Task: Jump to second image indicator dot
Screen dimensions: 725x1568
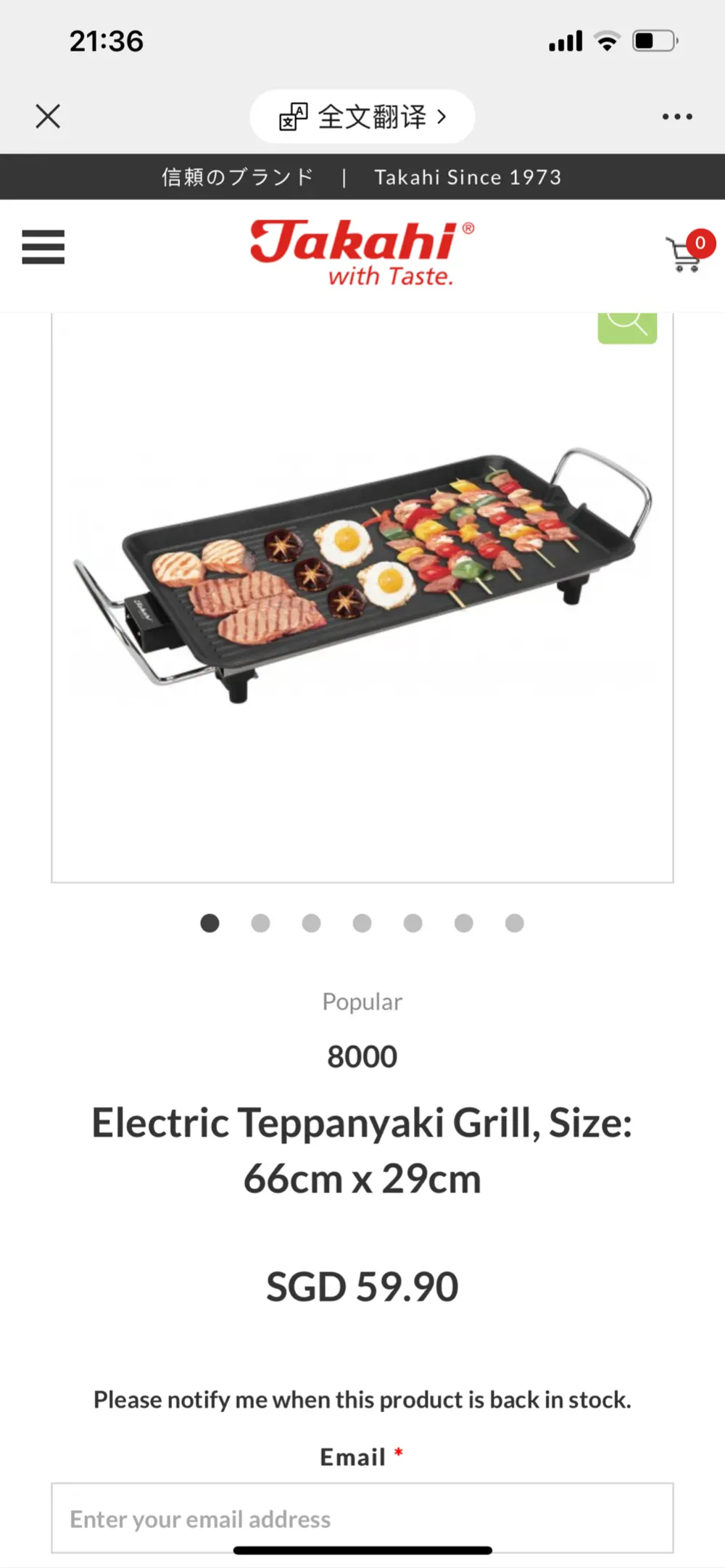Action: tap(261, 923)
